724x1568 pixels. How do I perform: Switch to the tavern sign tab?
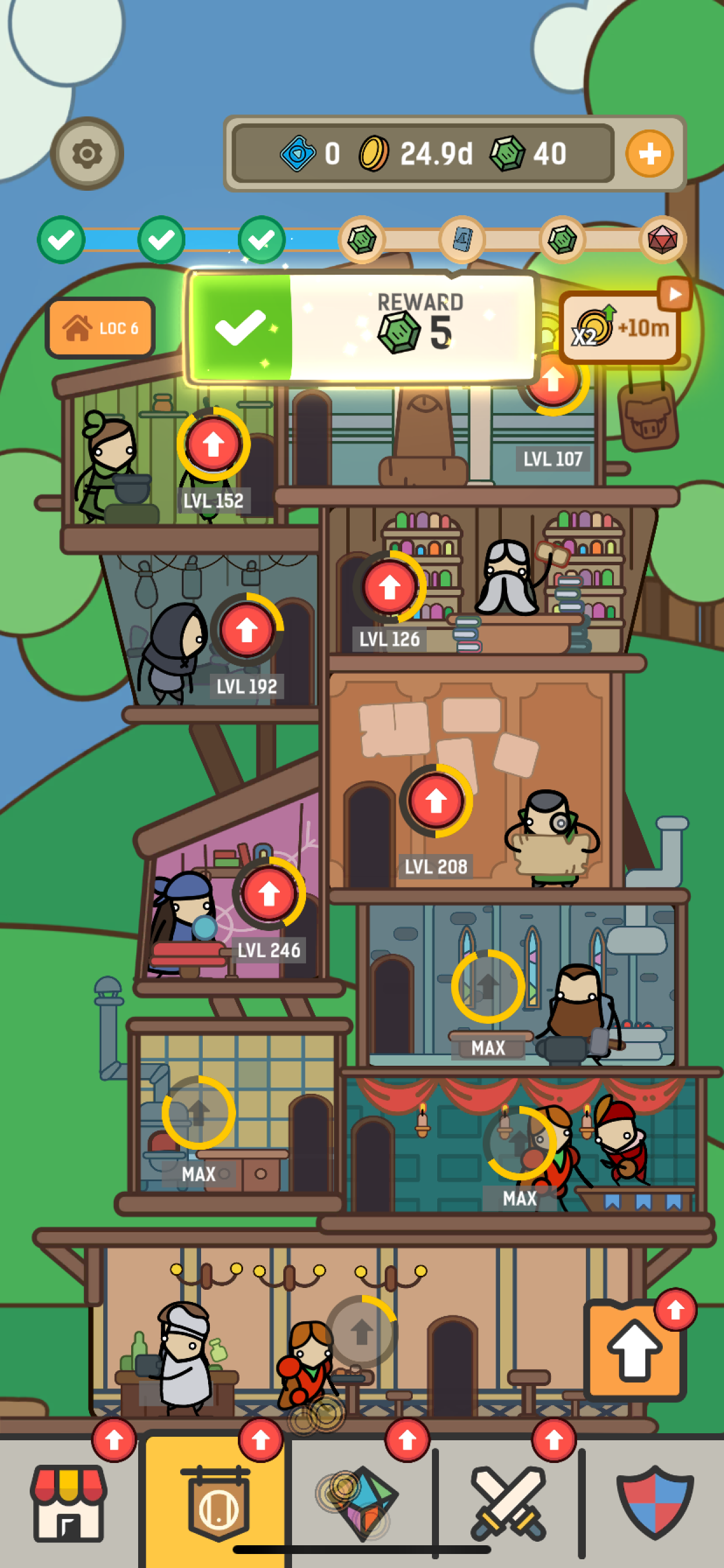click(217, 1502)
